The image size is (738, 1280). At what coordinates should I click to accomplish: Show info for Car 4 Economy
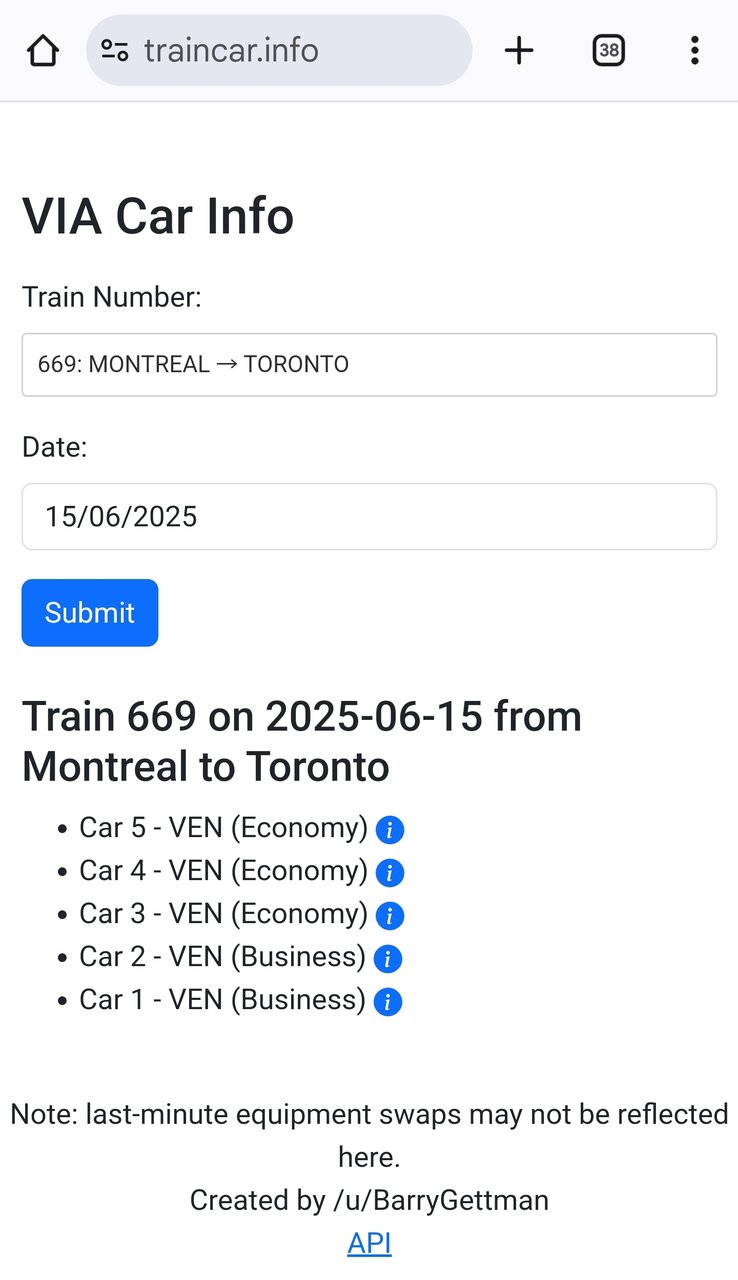point(390,873)
